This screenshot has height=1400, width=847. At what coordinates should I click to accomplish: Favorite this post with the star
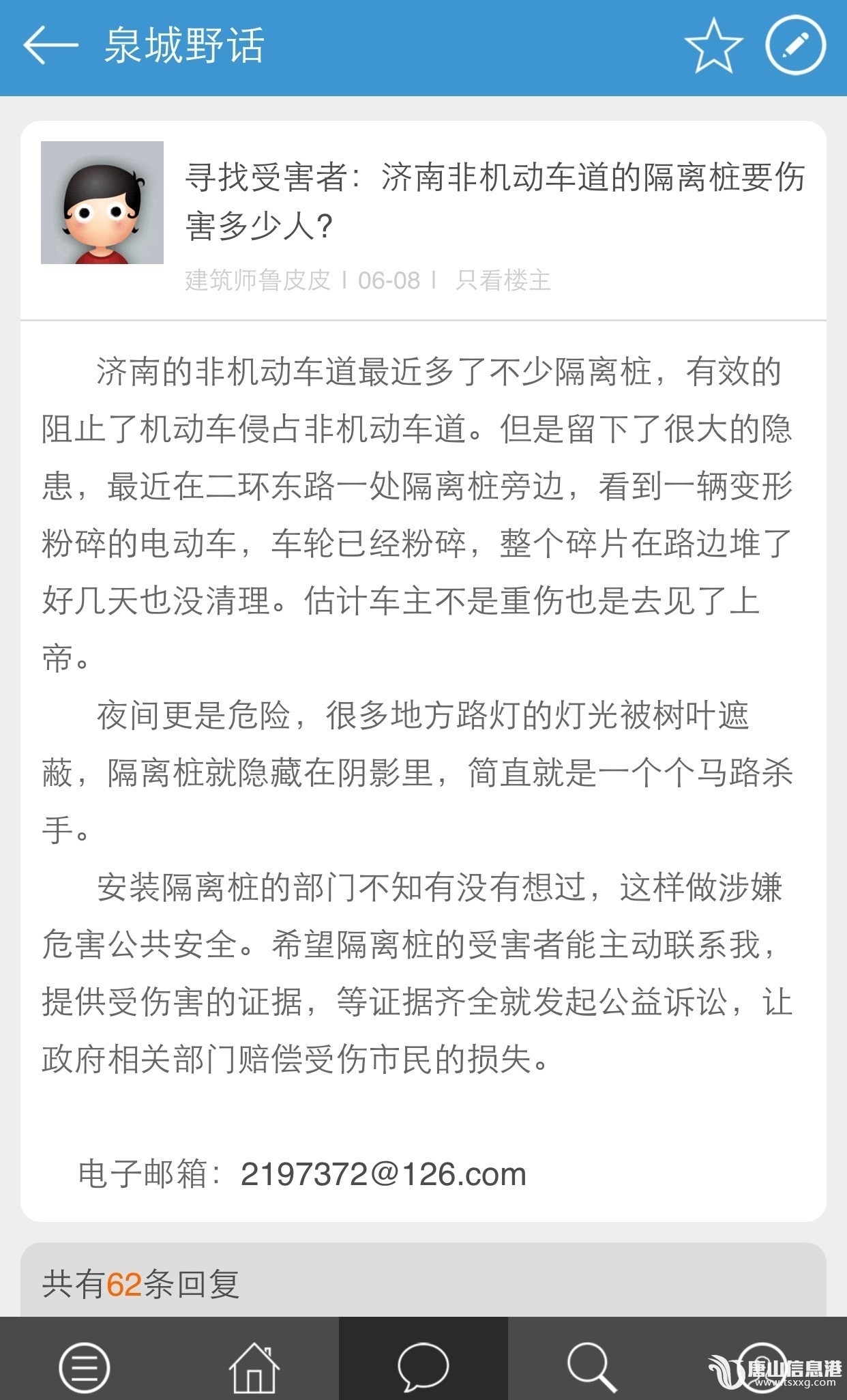click(x=713, y=46)
